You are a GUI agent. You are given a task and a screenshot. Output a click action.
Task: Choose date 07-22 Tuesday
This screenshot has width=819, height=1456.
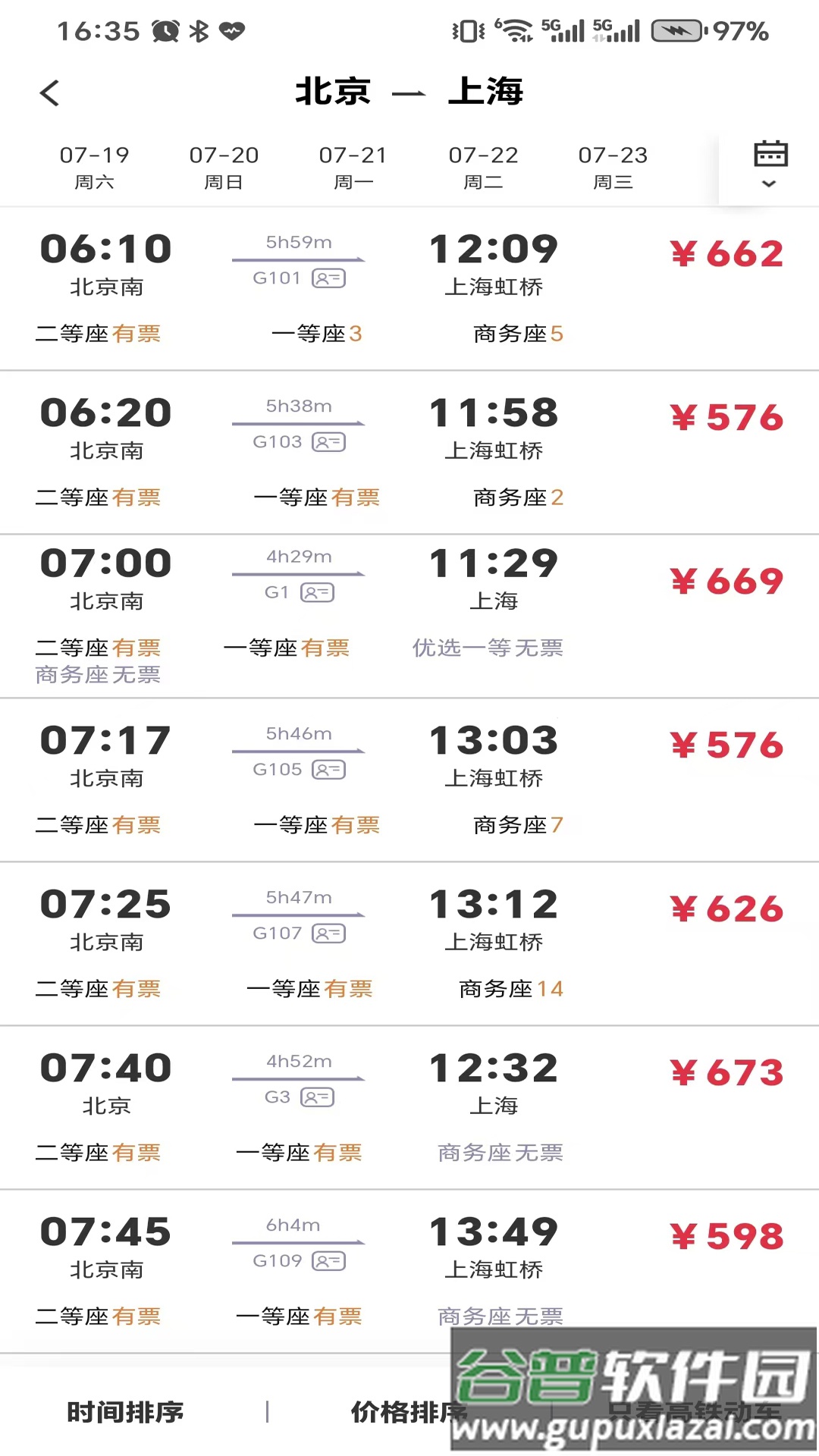click(x=483, y=167)
